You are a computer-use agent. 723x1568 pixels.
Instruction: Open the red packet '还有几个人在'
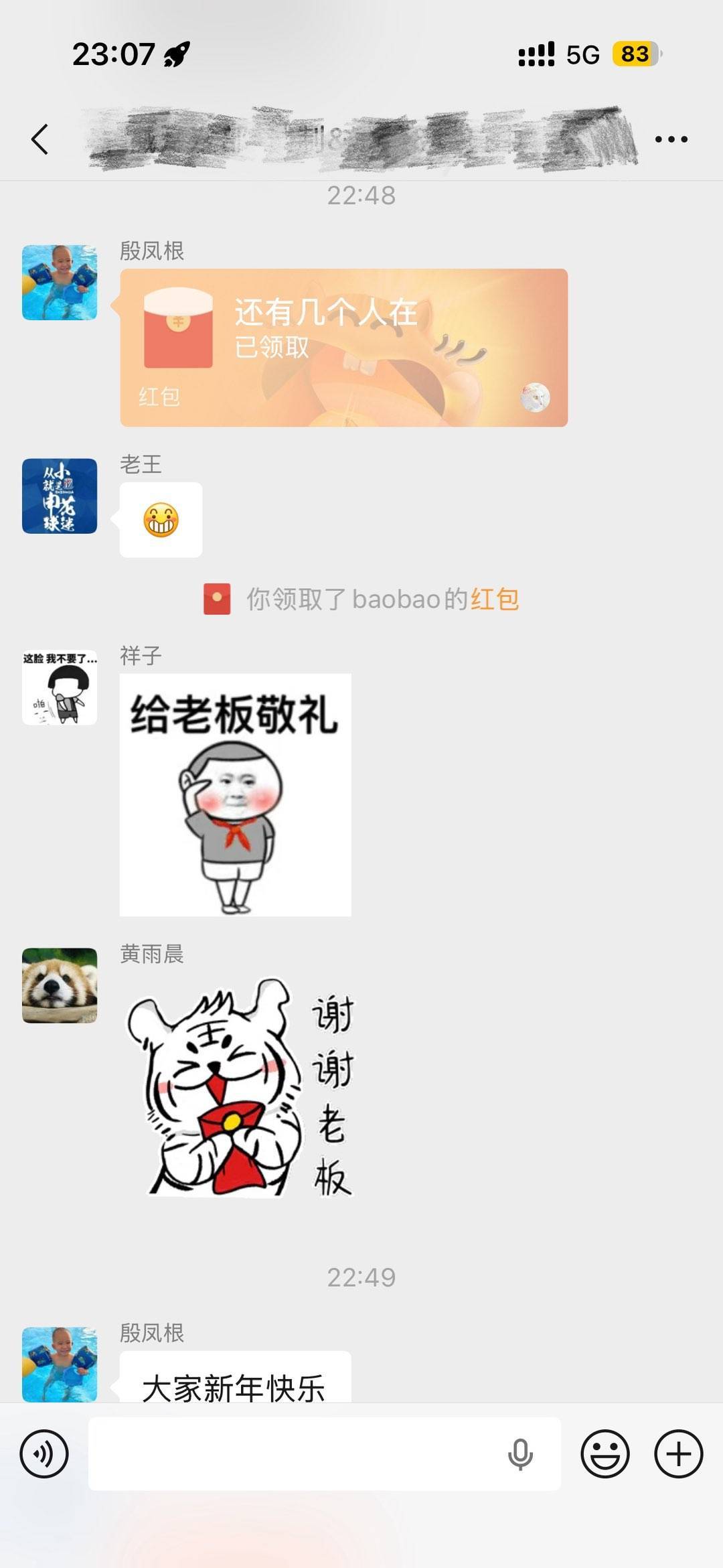(x=343, y=347)
